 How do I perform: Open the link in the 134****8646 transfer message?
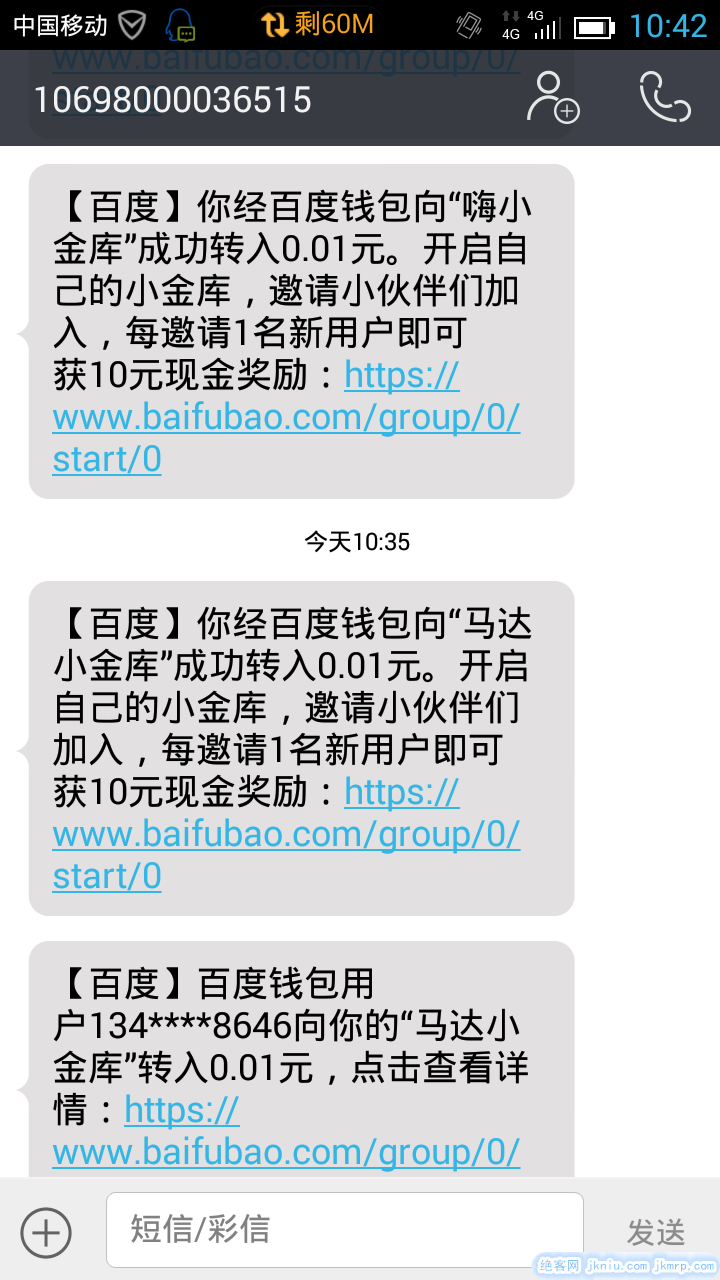pos(286,1152)
